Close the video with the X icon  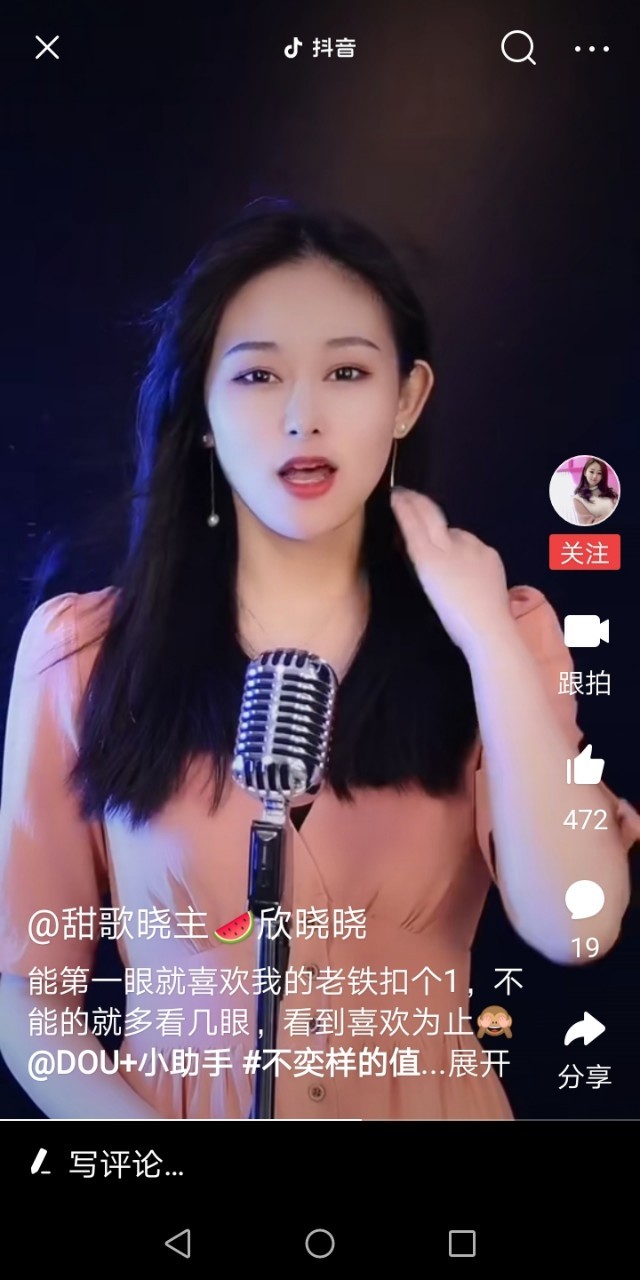pos(47,47)
